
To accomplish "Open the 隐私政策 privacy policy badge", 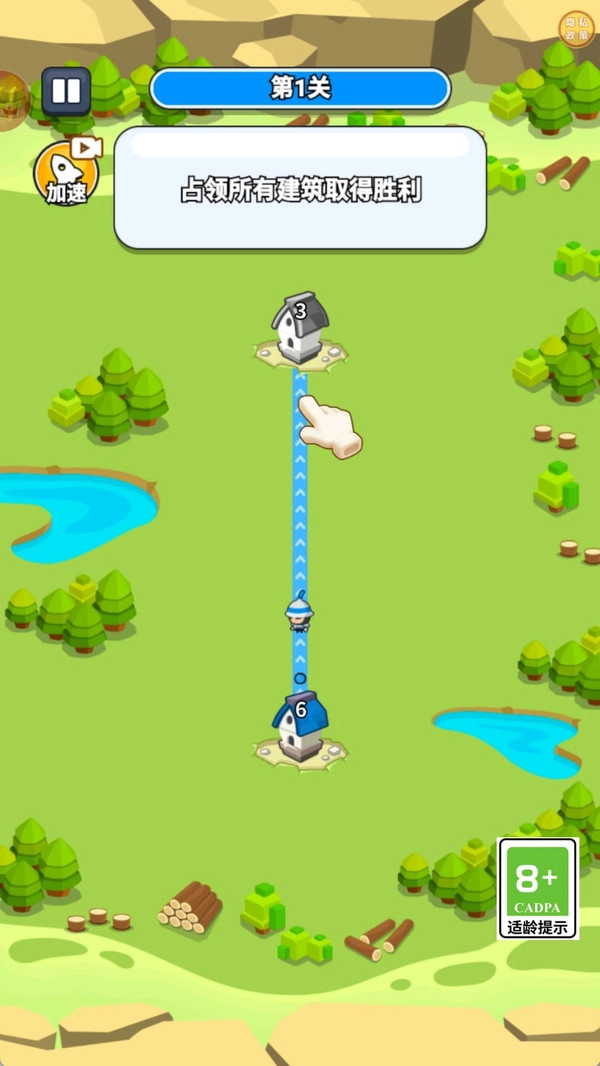I will pyautogui.click(x=577, y=27).
